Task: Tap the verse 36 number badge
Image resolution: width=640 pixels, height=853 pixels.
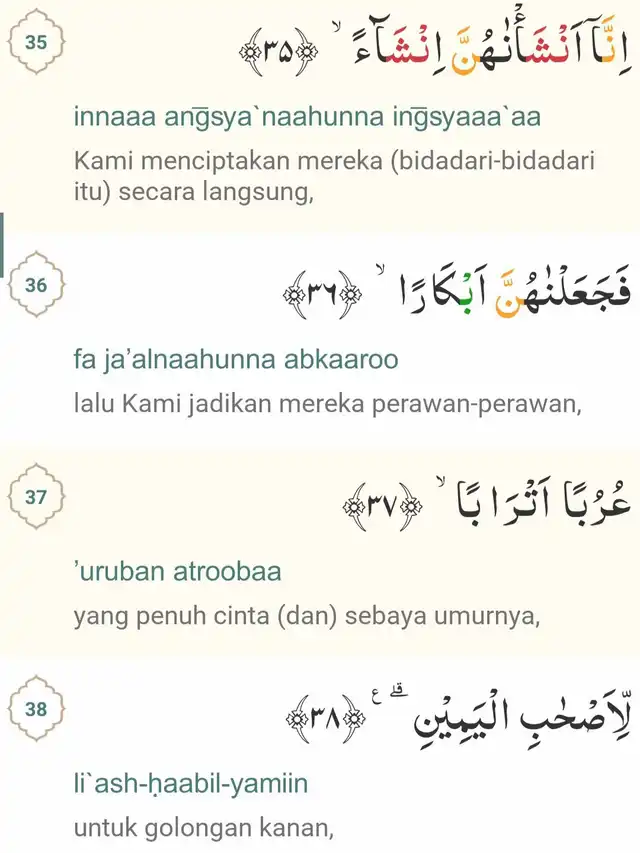Action: point(36,285)
